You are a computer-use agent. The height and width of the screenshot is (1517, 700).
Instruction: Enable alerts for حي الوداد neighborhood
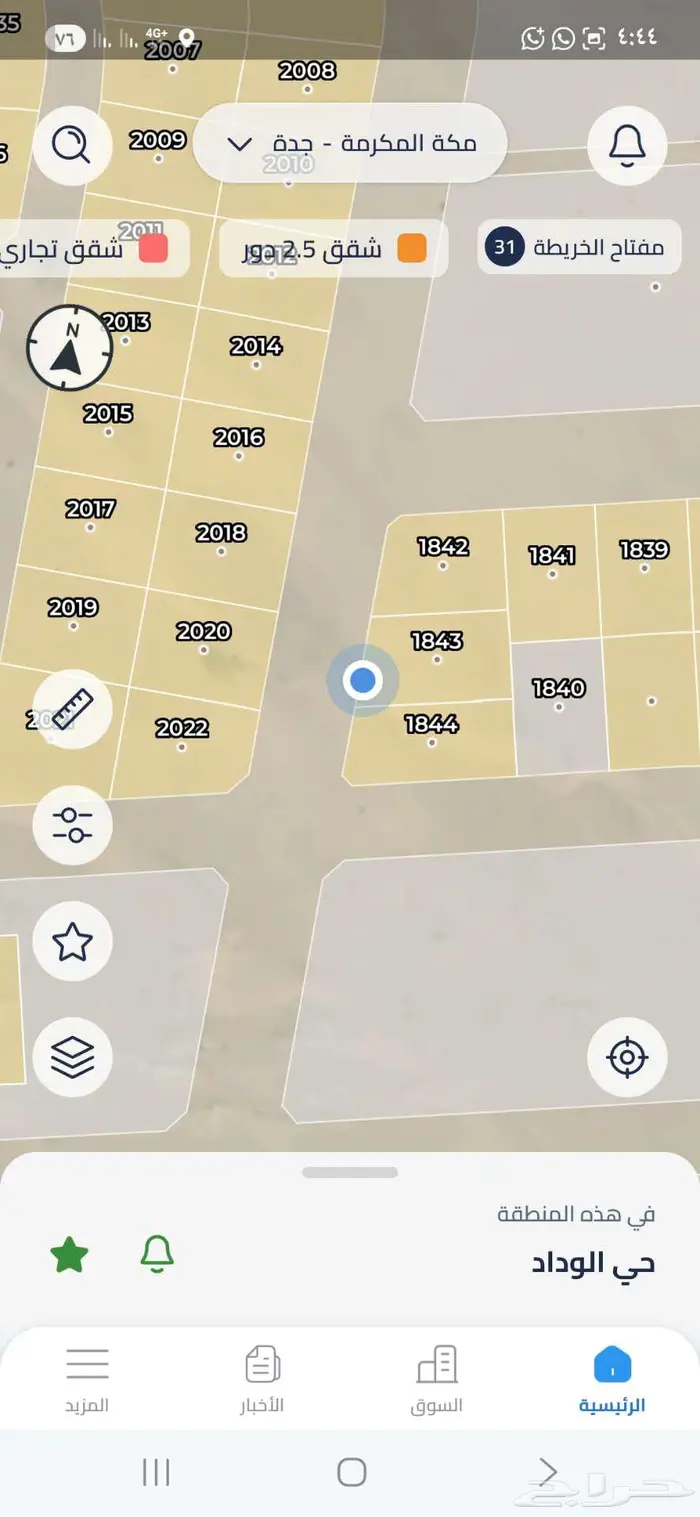tap(157, 1254)
